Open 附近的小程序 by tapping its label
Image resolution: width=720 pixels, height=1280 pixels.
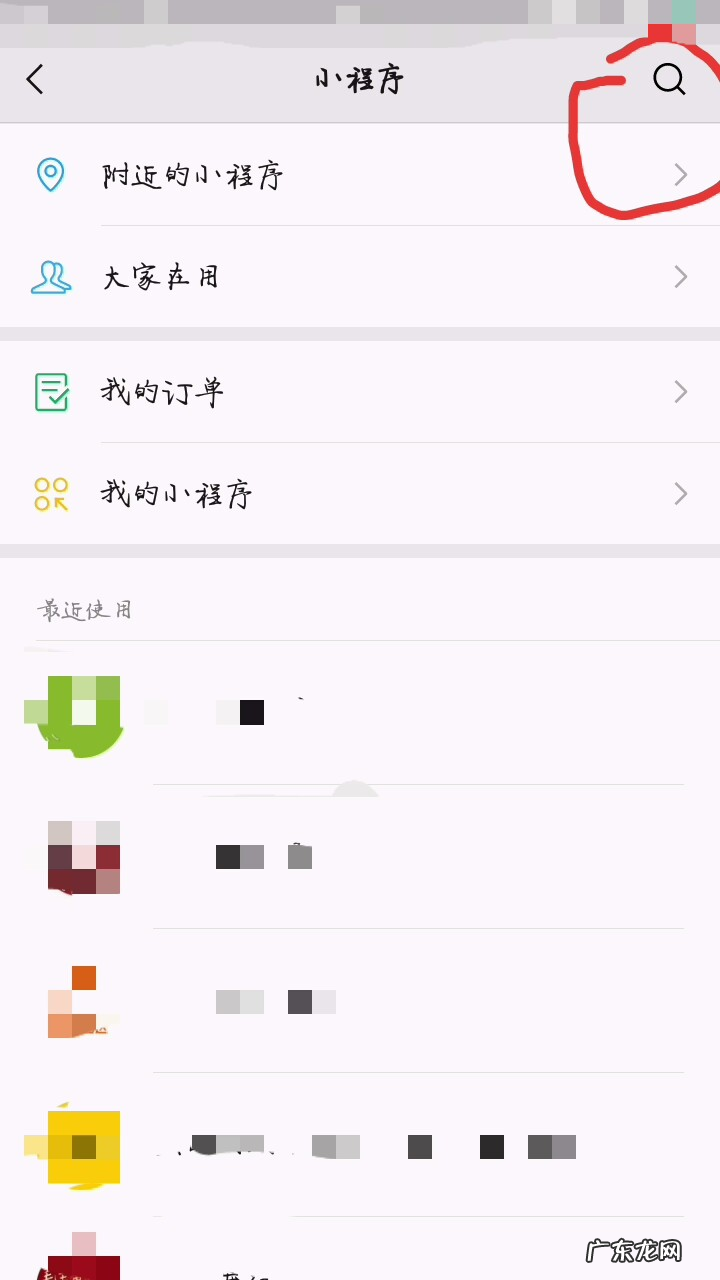(x=192, y=174)
